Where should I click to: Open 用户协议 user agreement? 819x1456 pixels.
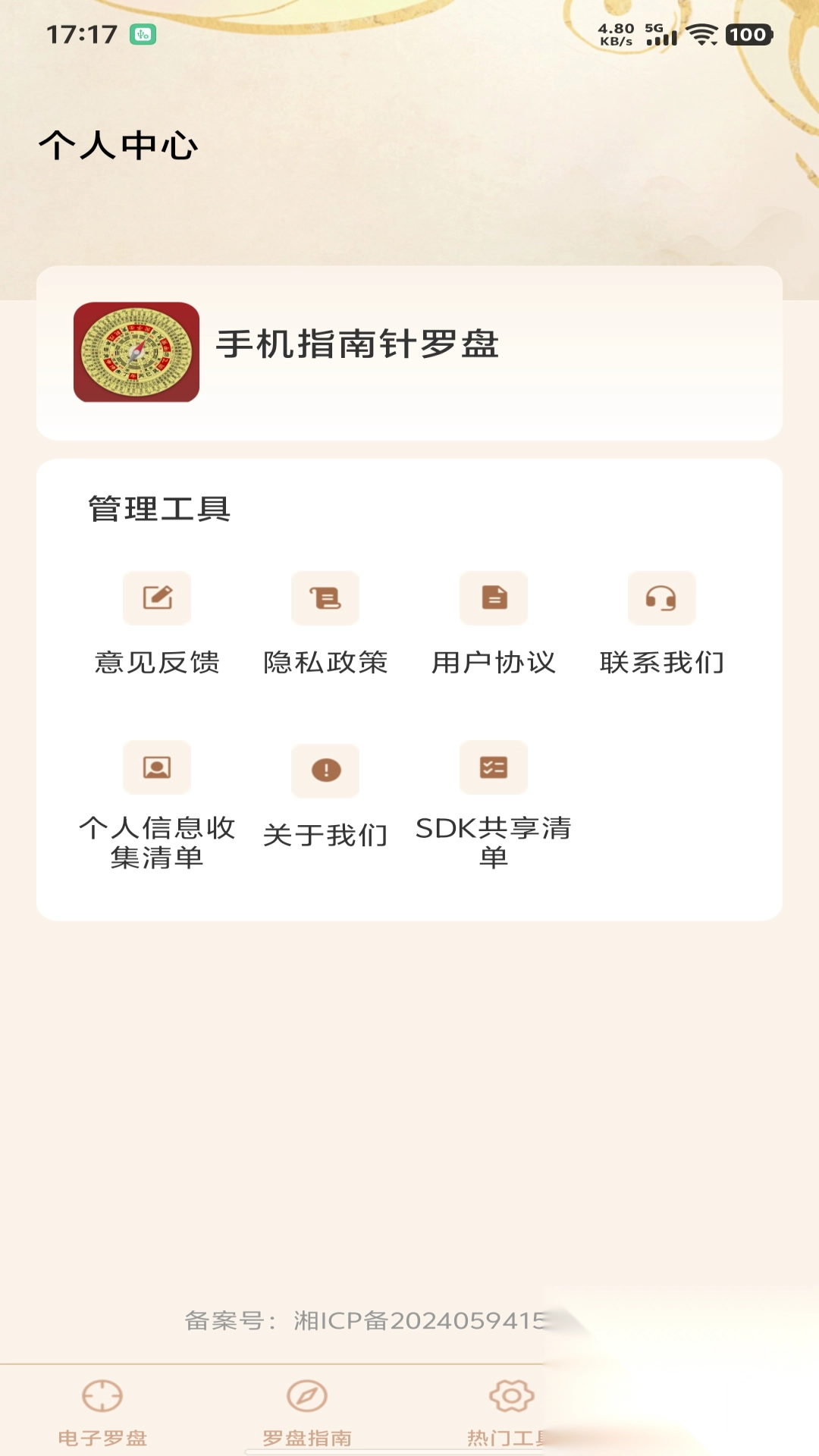tap(494, 623)
